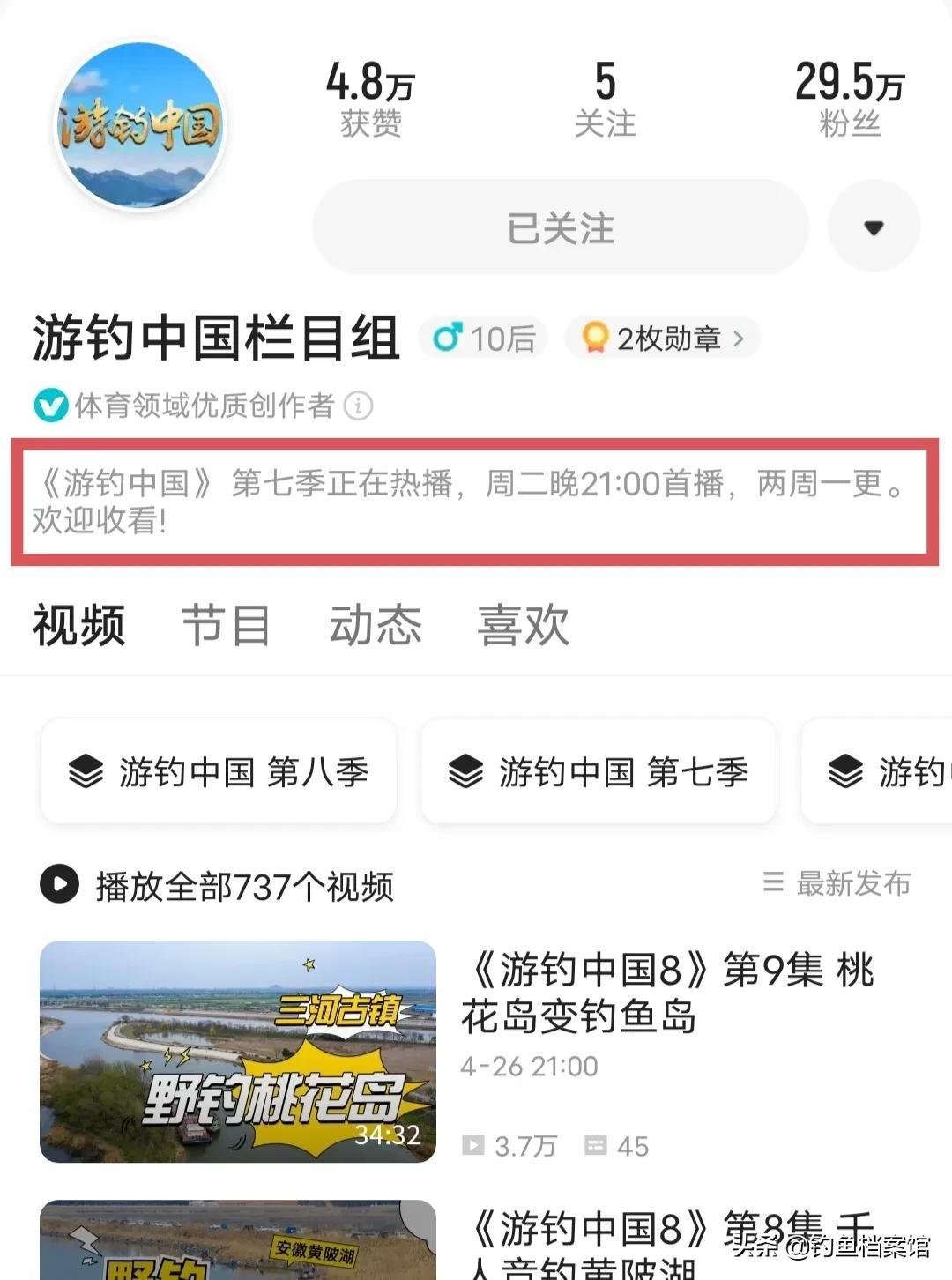
Task: Switch to the 节目 tab
Action: point(226,625)
